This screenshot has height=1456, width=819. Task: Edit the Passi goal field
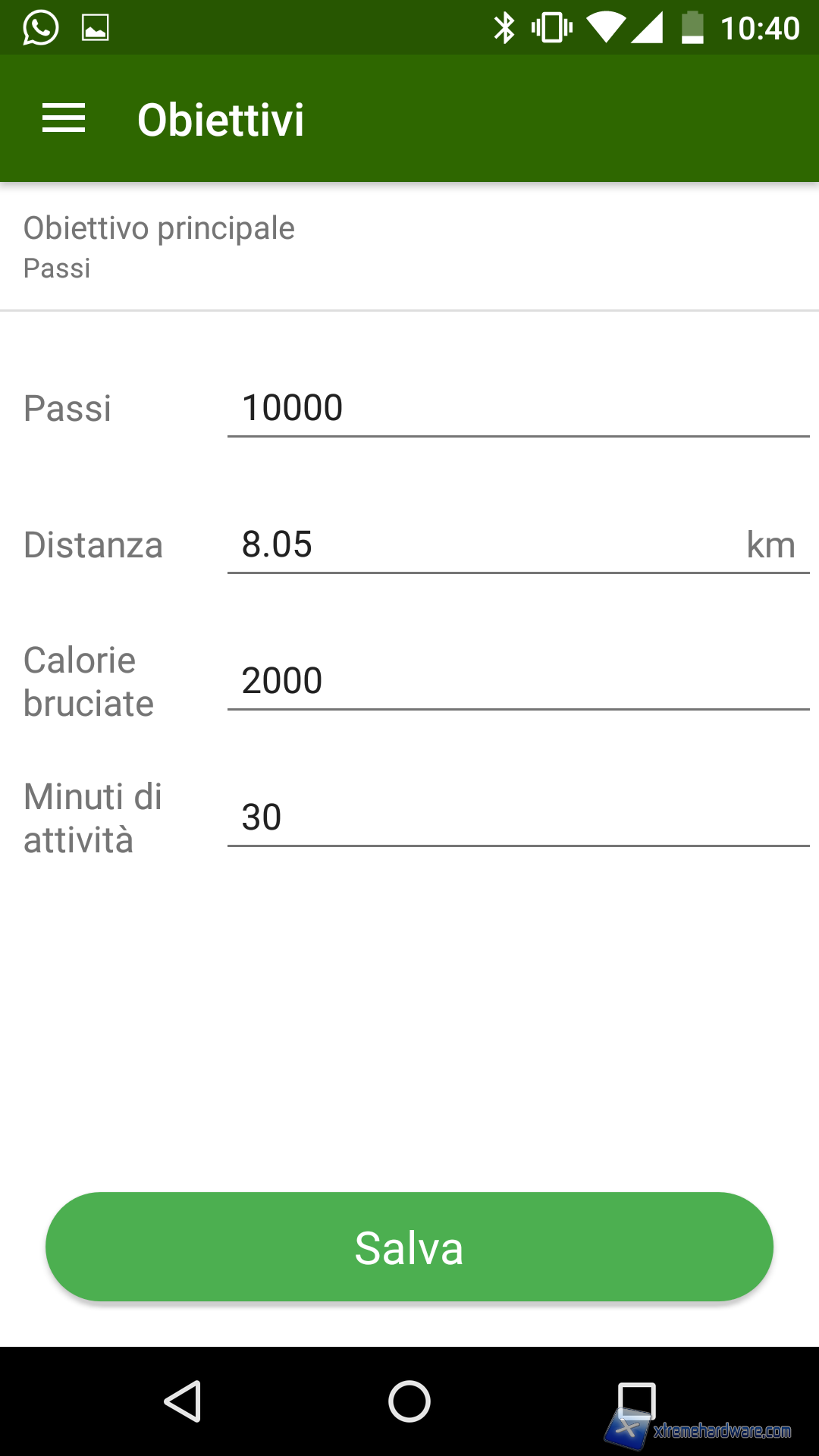[517, 408]
